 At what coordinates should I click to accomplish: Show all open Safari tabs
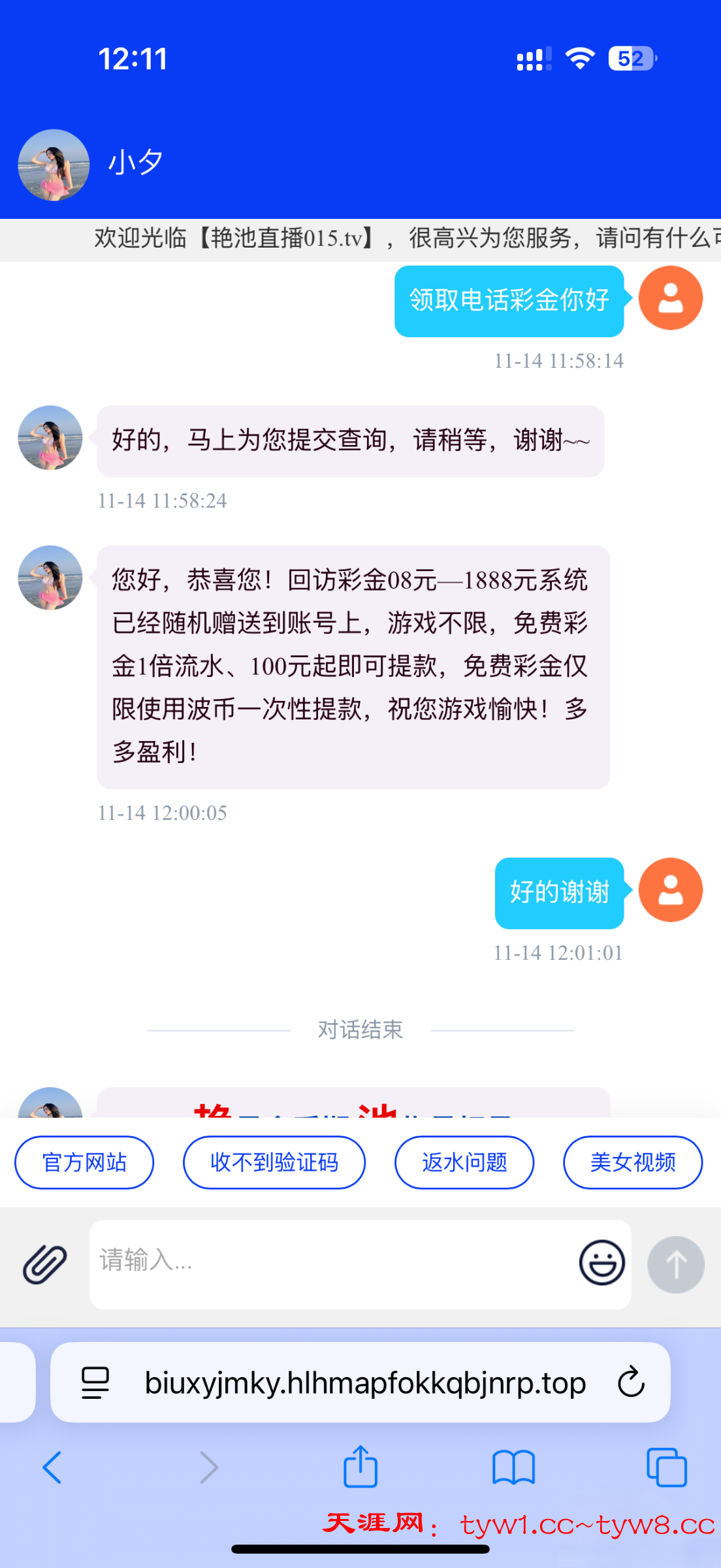pyautogui.click(x=666, y=1467)
